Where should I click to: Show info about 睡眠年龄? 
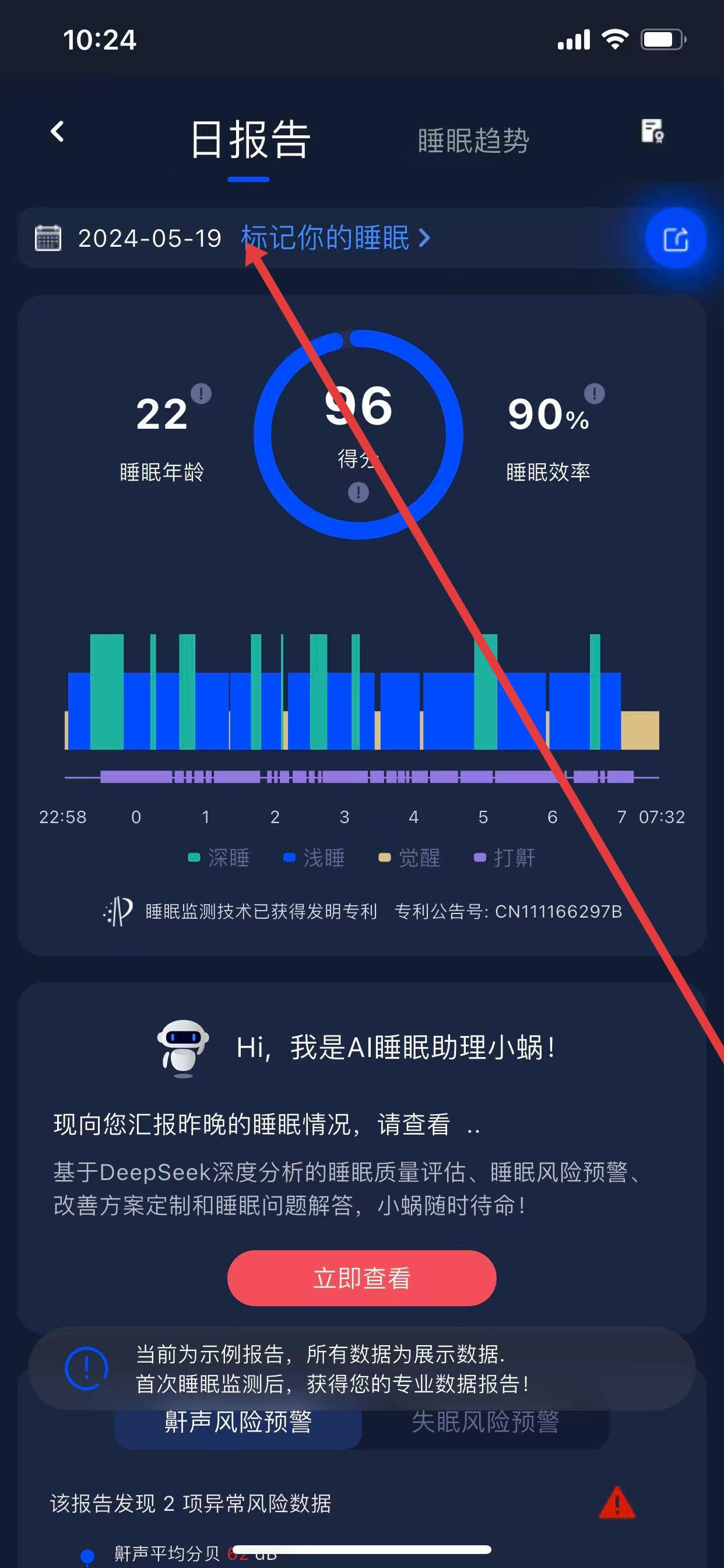201,393
